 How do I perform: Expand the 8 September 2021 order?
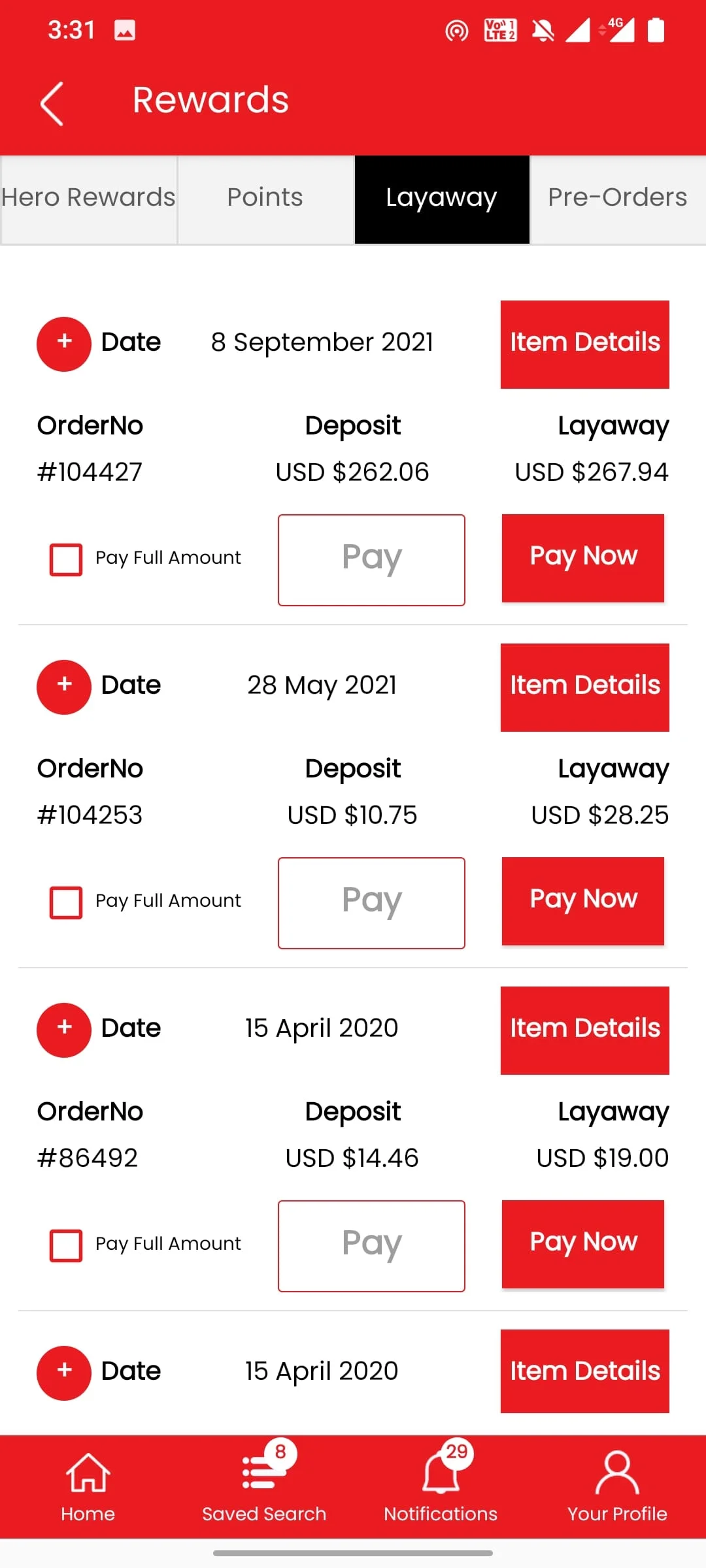64,344
